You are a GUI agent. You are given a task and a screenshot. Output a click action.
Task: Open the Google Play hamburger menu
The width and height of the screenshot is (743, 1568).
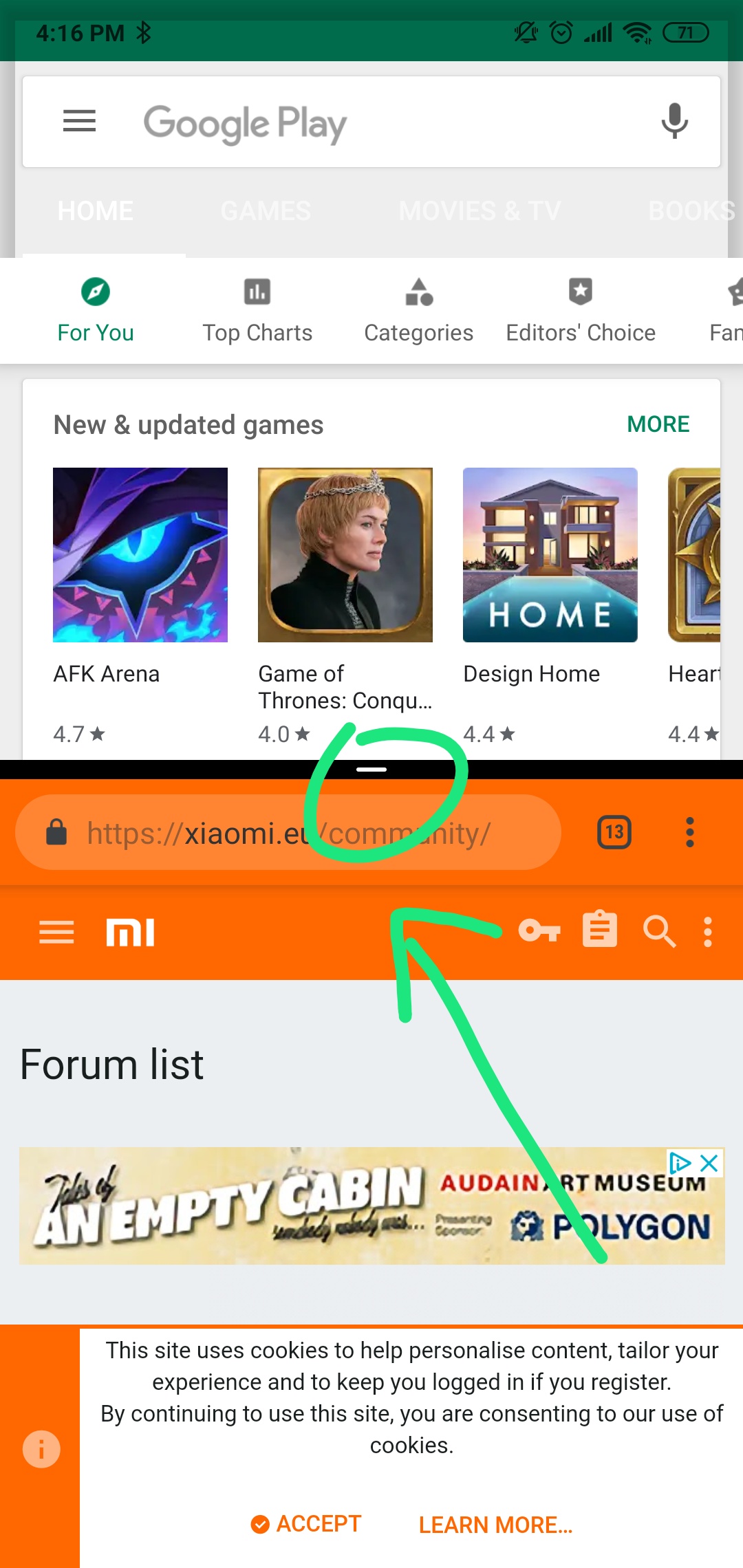79,121
